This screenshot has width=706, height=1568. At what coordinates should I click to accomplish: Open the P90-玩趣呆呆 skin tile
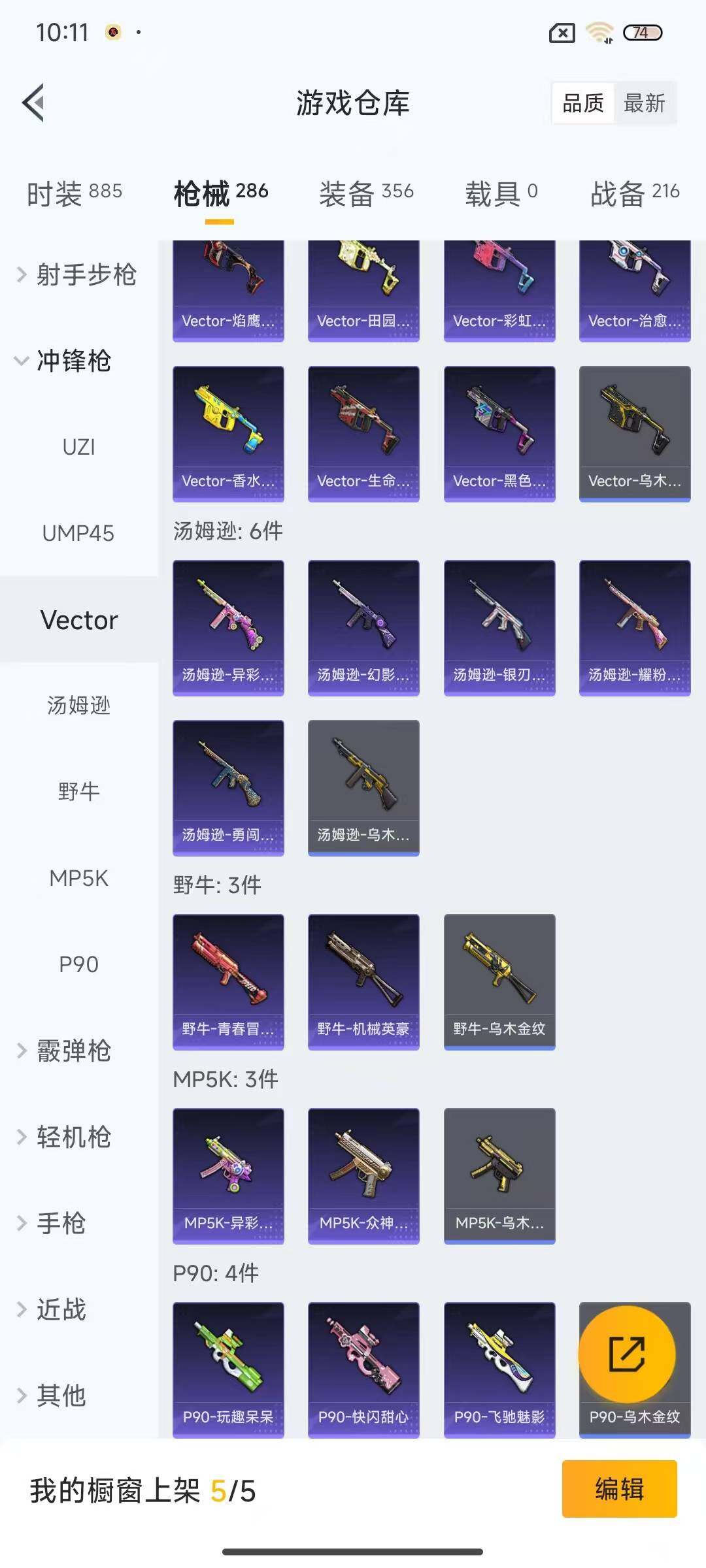[228, 1369]
